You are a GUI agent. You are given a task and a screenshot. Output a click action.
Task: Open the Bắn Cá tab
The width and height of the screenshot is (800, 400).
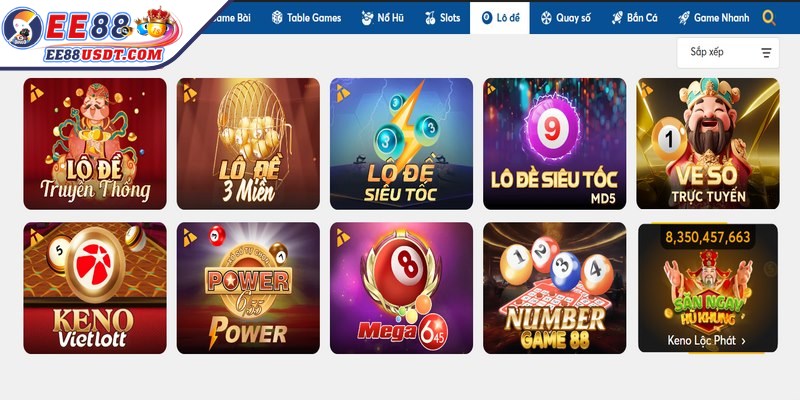tap(634, 17)
